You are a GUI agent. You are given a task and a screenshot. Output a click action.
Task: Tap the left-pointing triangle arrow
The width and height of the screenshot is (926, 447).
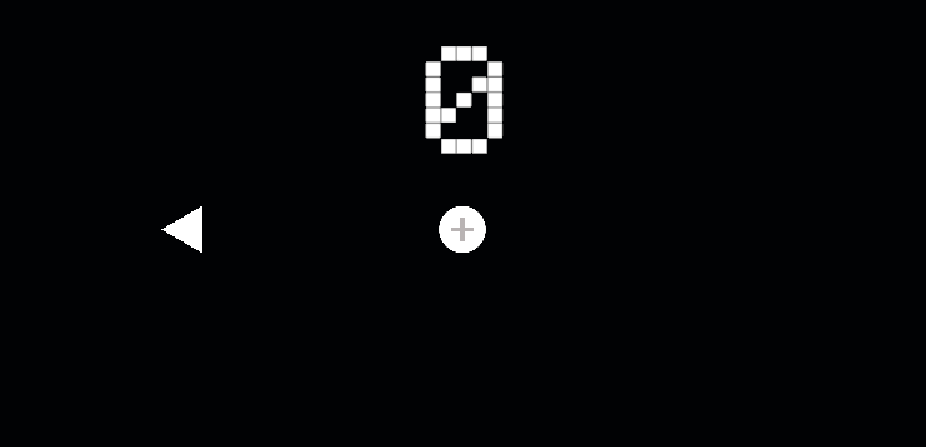(187, 230)
